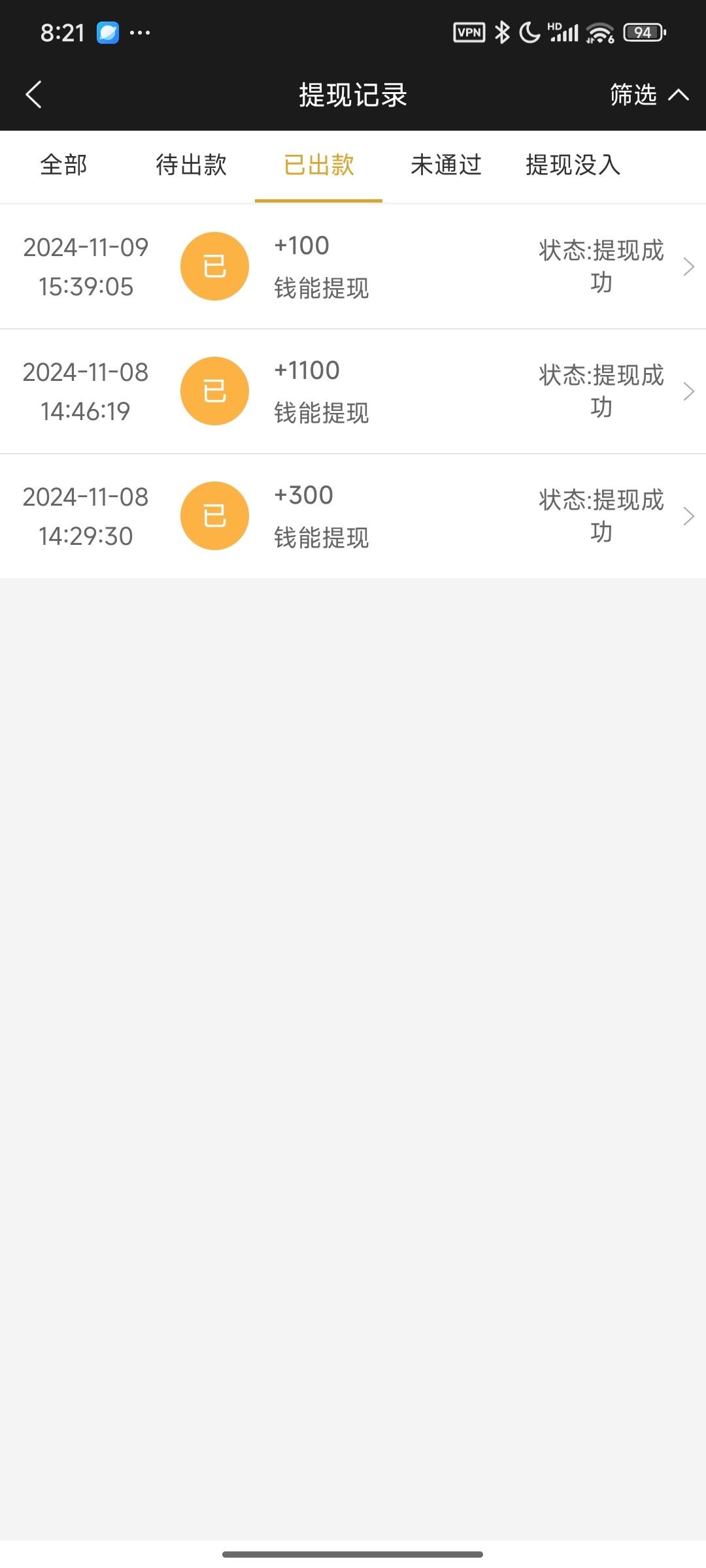Switch to the 待出款 tab

tap(191, 165)
